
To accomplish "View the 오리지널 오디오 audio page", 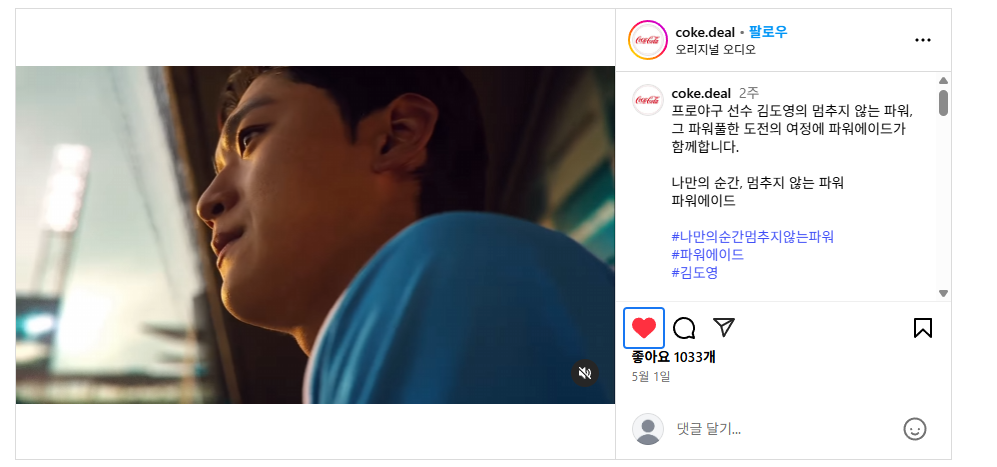I will tap(716, 49).
